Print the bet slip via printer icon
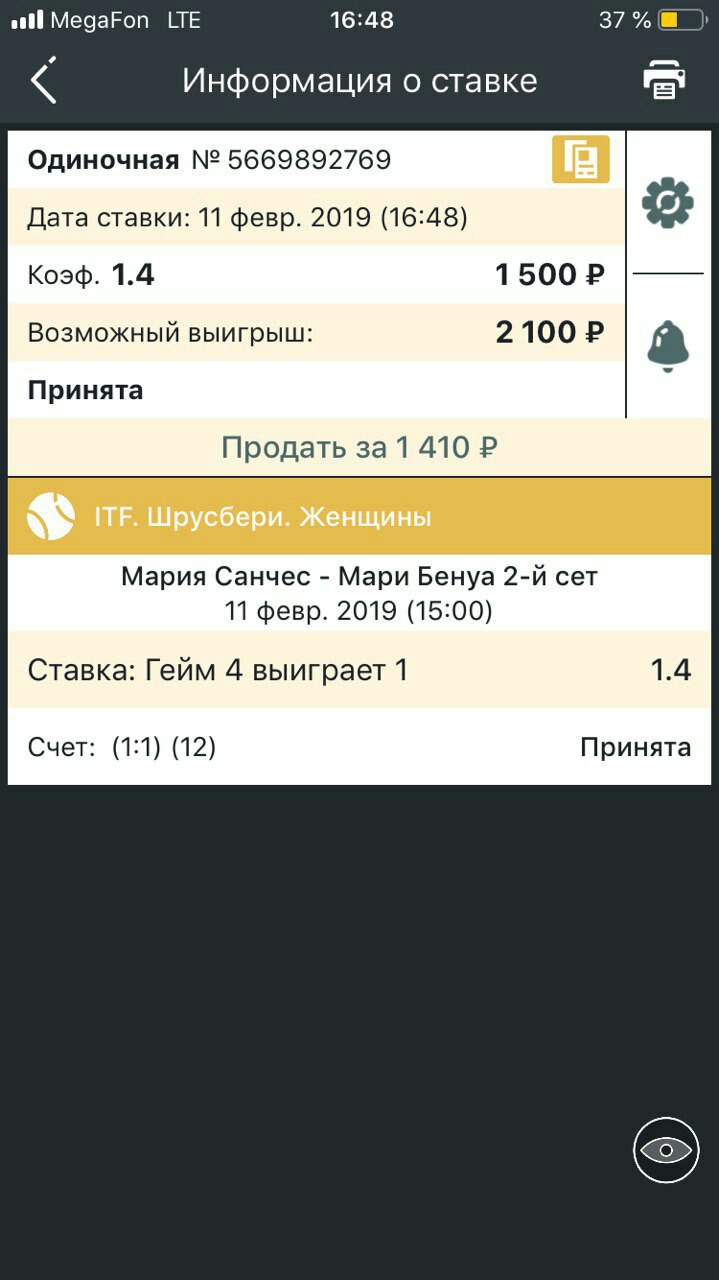Image resolution: width=719 pixels, height=1280 pixels. [x=664, y=80]
